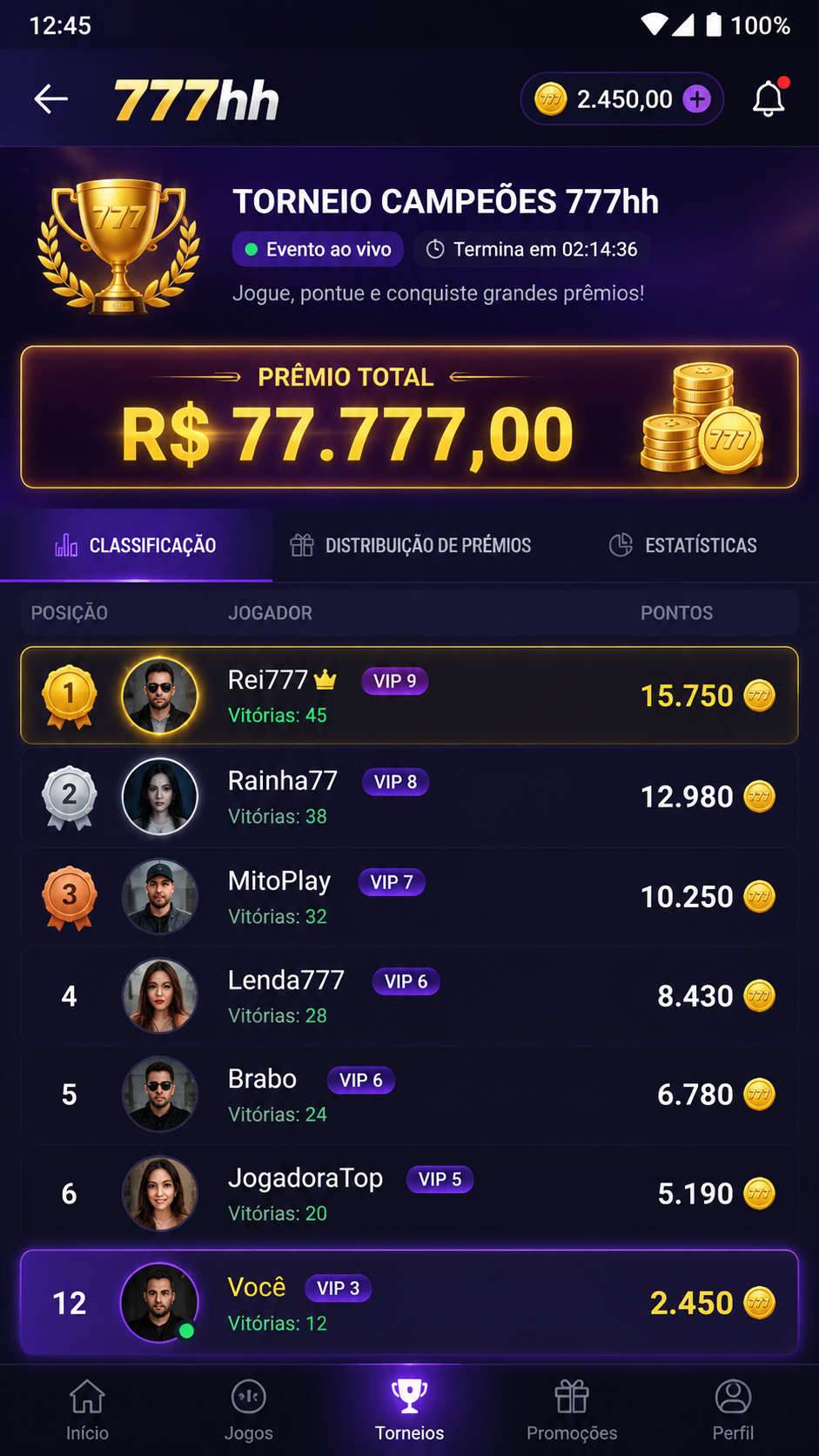Image resolution: width=819 pixels, height=1456 pixels.
Task: Open the Promoções tab
Action: coord(572,1410)
